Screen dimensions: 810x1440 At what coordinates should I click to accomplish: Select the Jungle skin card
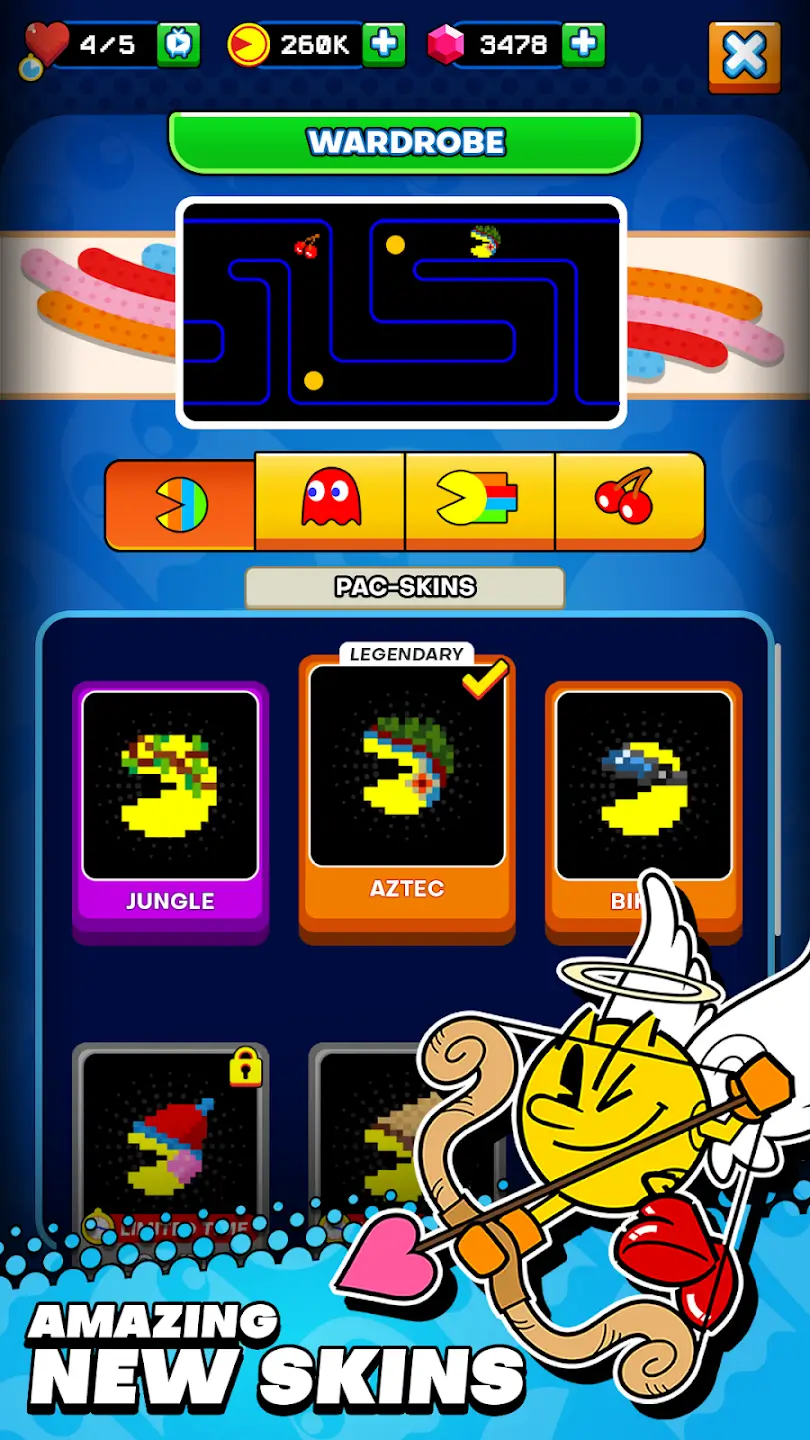(x=170, y=800)
